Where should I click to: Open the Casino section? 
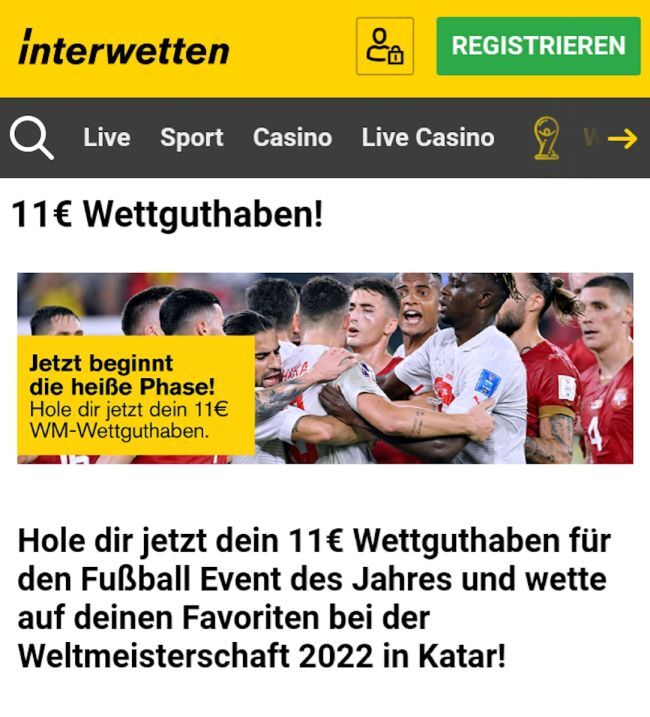click(x=292, y=138)
